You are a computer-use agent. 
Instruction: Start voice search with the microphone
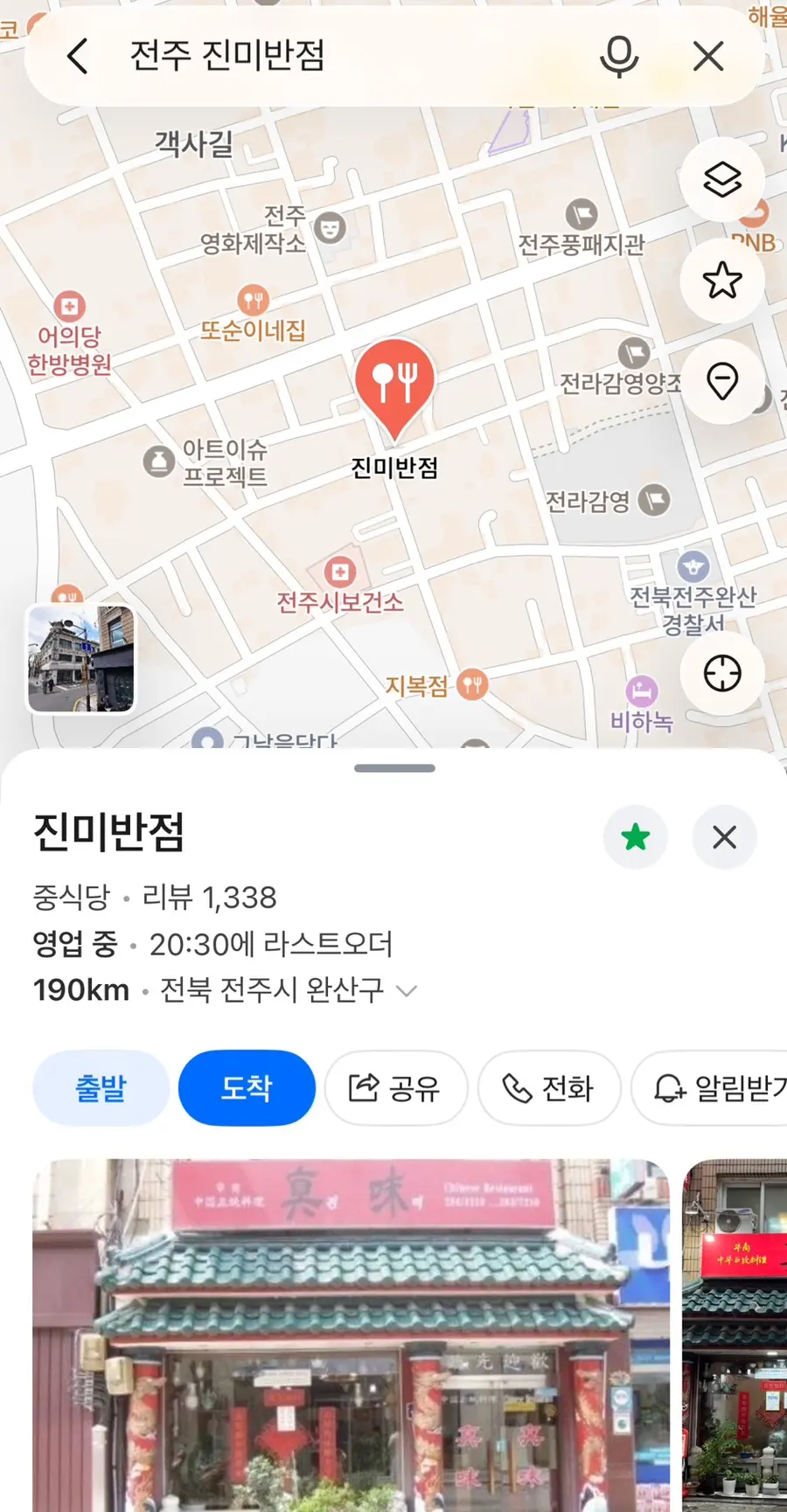(x=619, y=57)
